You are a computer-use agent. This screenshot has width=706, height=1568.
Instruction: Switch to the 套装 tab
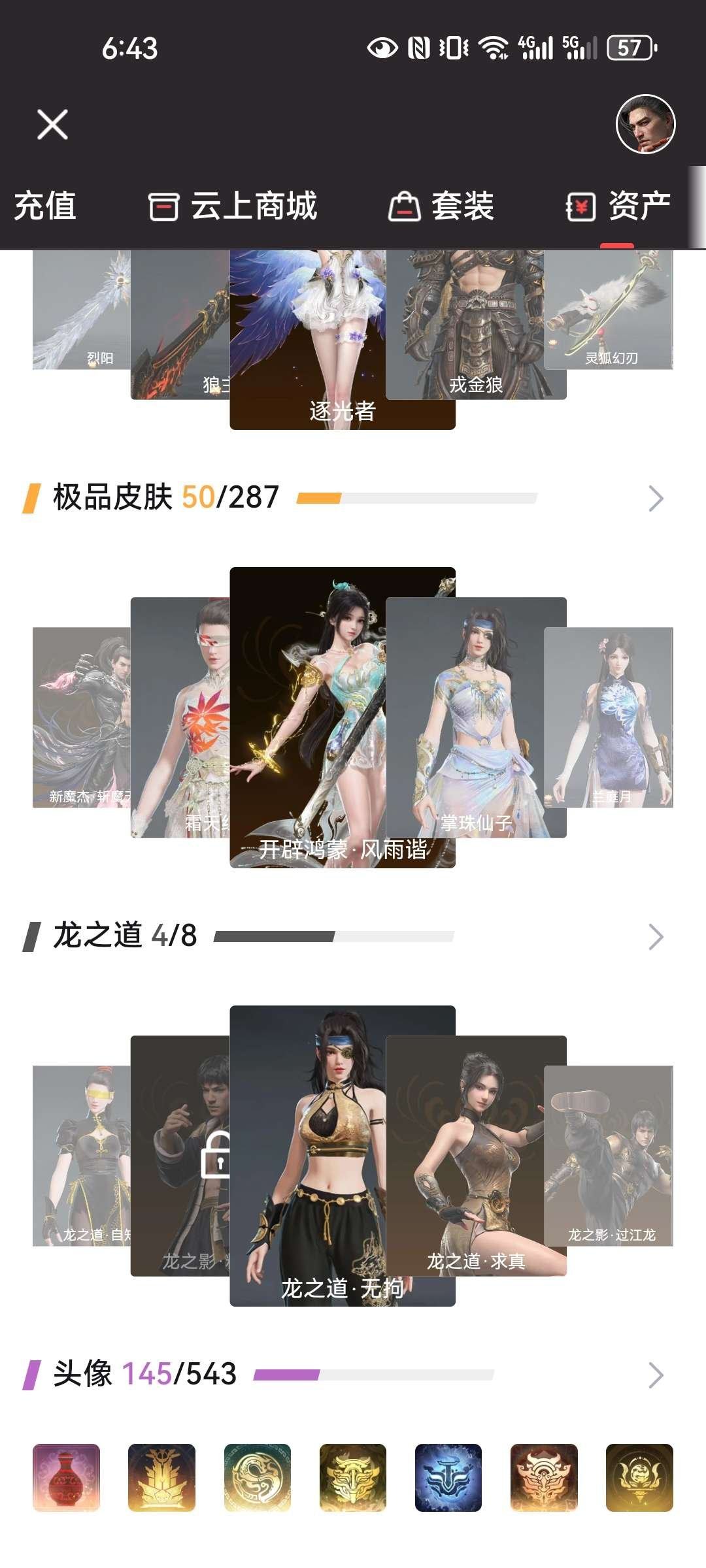click(x=441, y=206)
